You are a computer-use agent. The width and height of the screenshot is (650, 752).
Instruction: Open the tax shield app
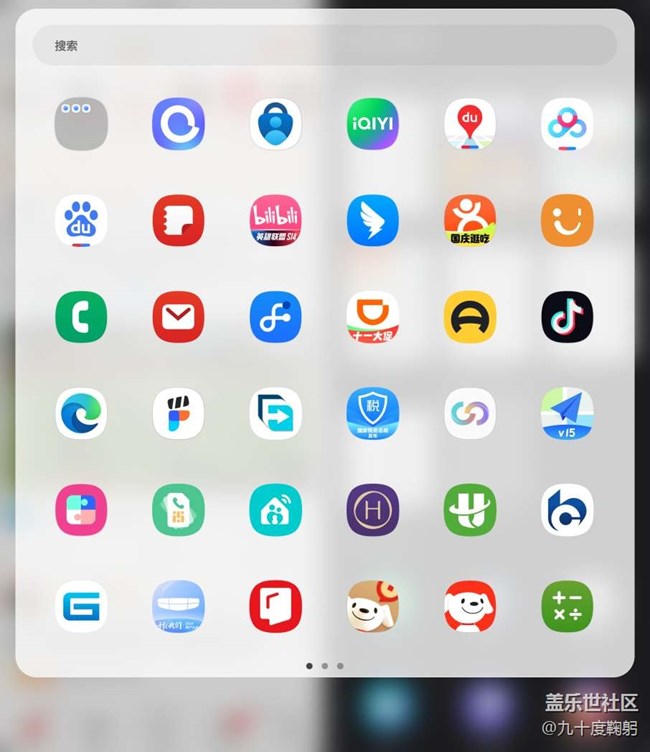(x=373, y=414)
